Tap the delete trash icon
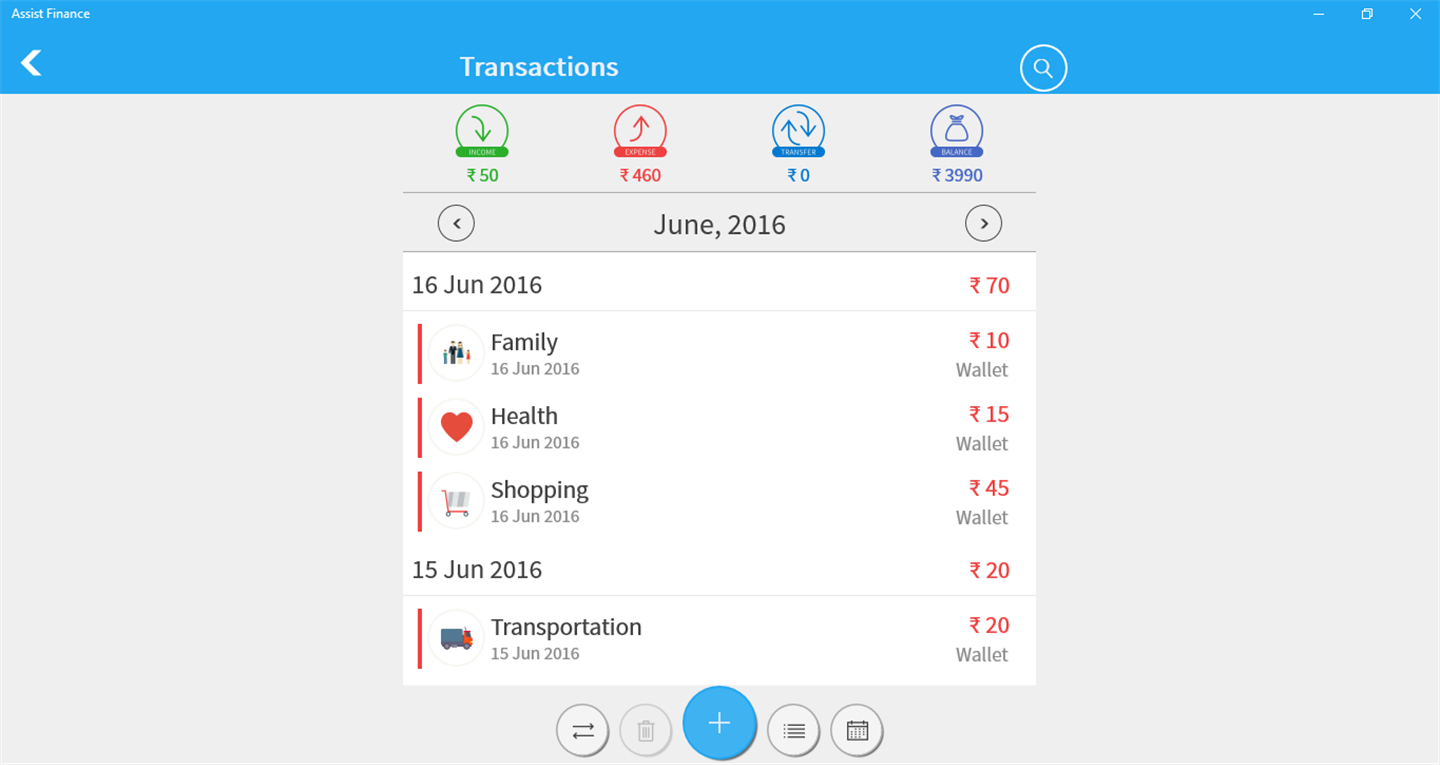The height and width of the screenshot is (765, 1440). click(x=646, y=730)
